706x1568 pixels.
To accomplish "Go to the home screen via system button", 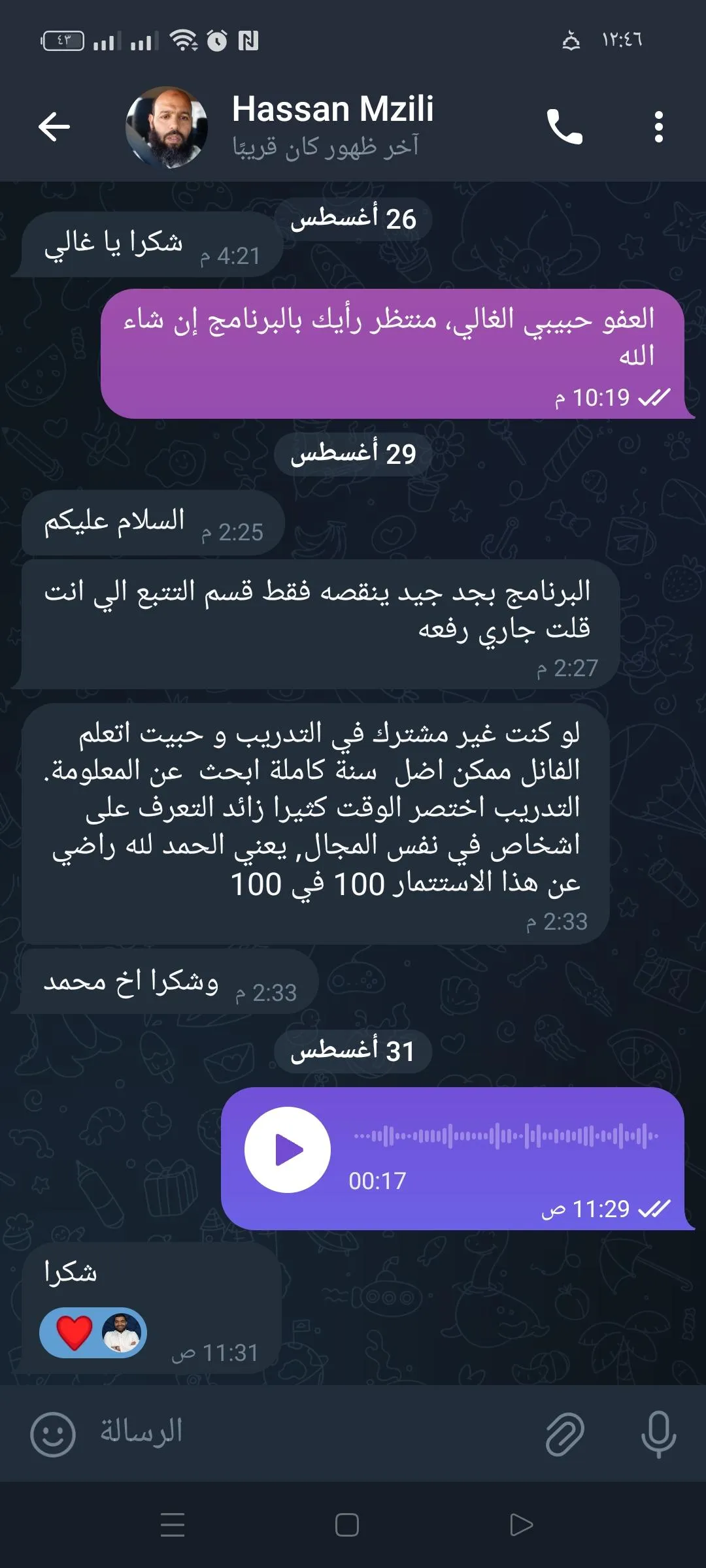I will tap(347, 1525).
